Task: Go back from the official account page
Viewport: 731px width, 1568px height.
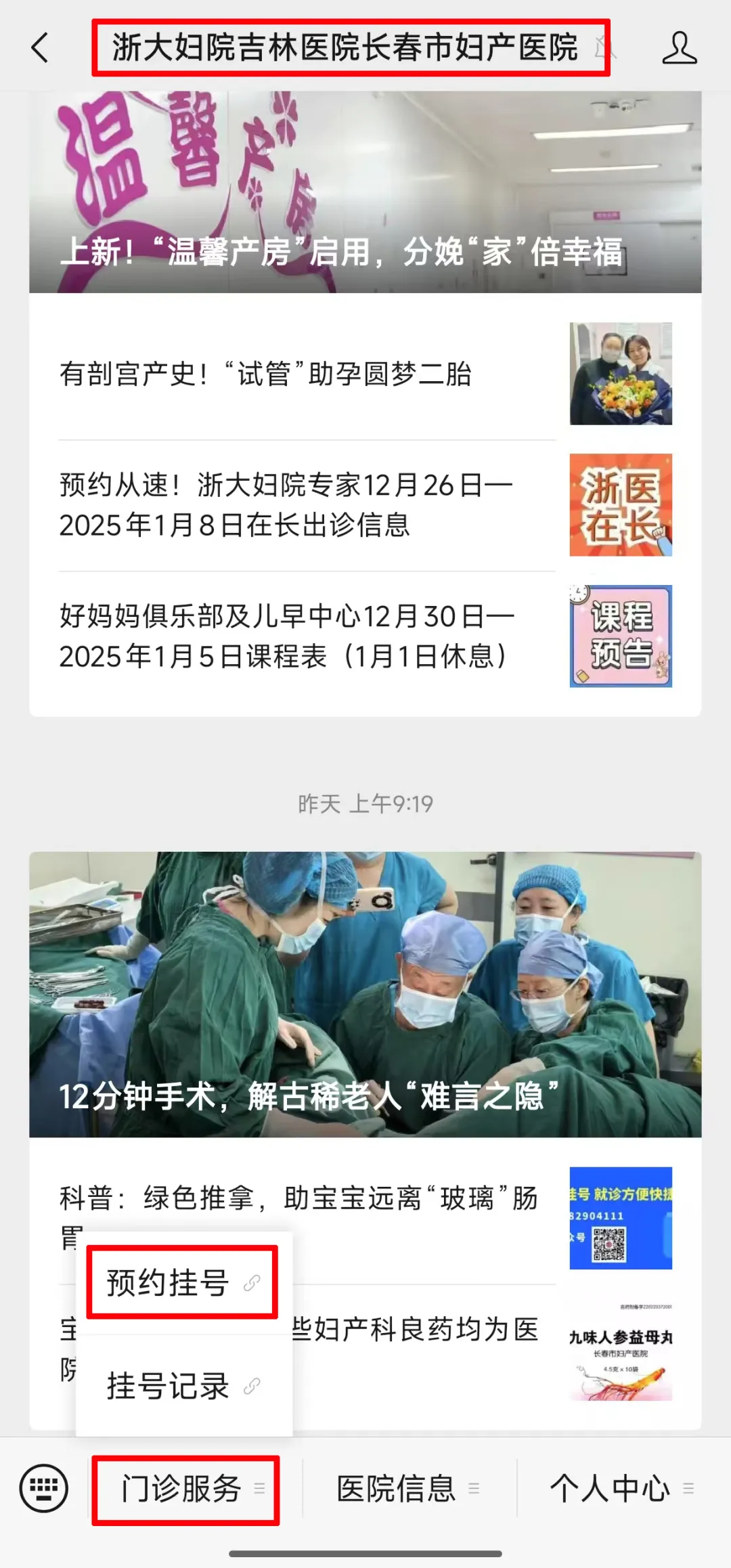Action: 41,48
